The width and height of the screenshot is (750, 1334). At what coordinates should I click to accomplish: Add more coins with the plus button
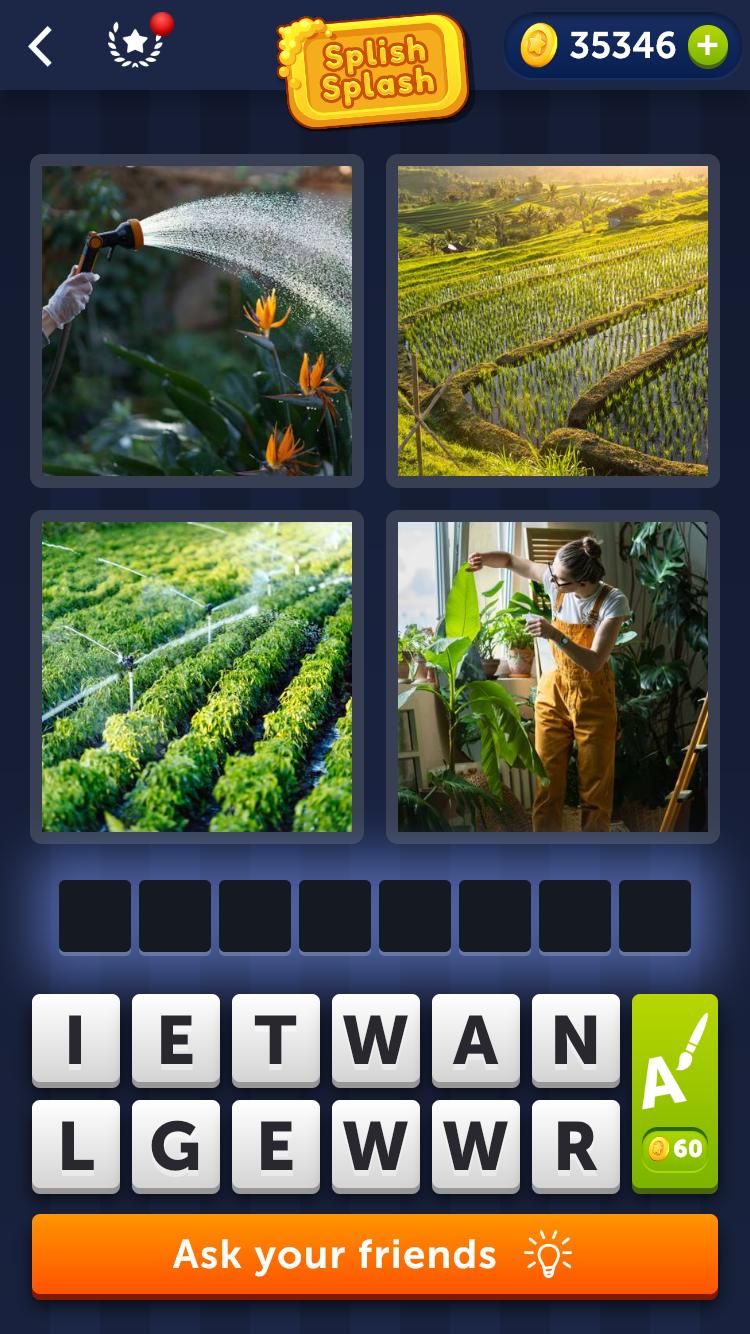click(707, 46)
